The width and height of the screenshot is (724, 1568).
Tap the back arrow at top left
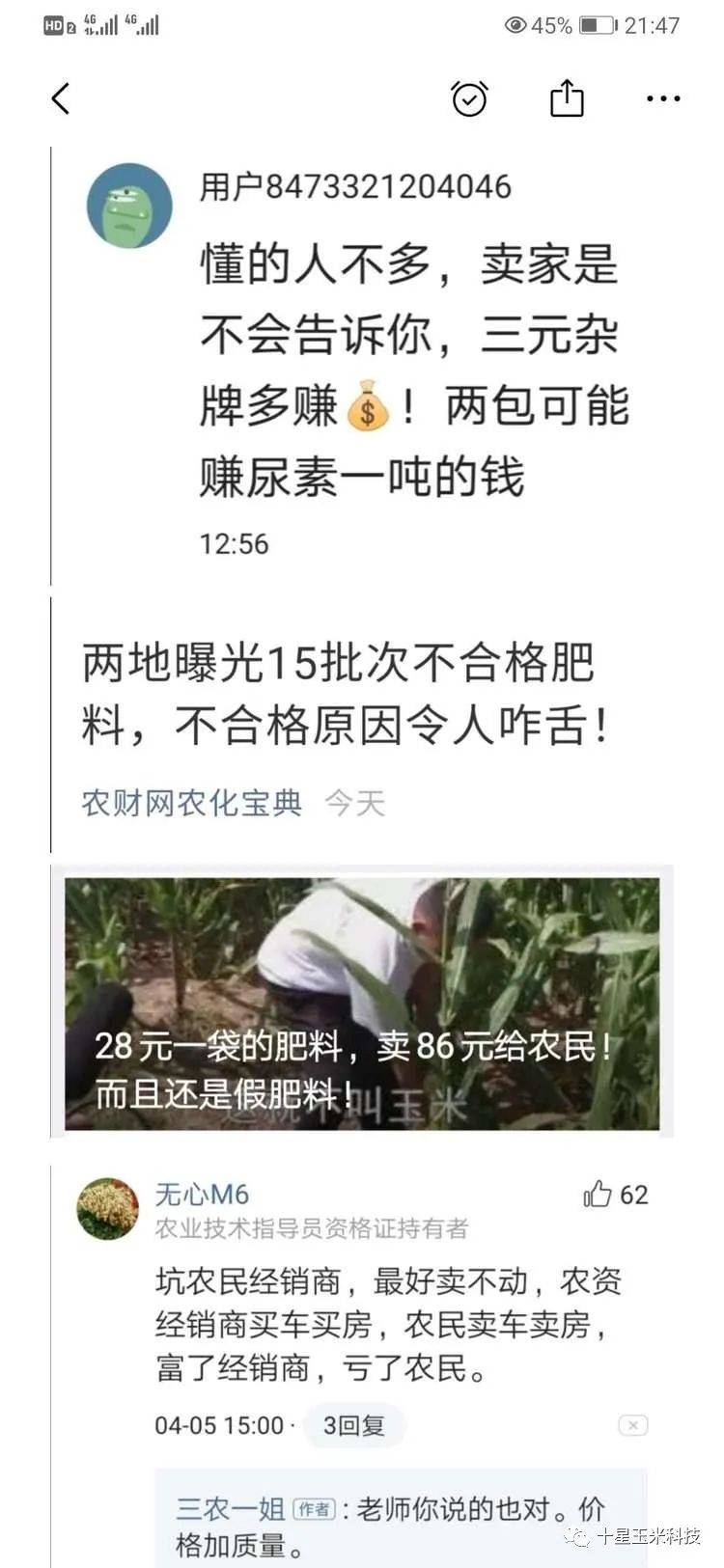[x=61, y=97]
